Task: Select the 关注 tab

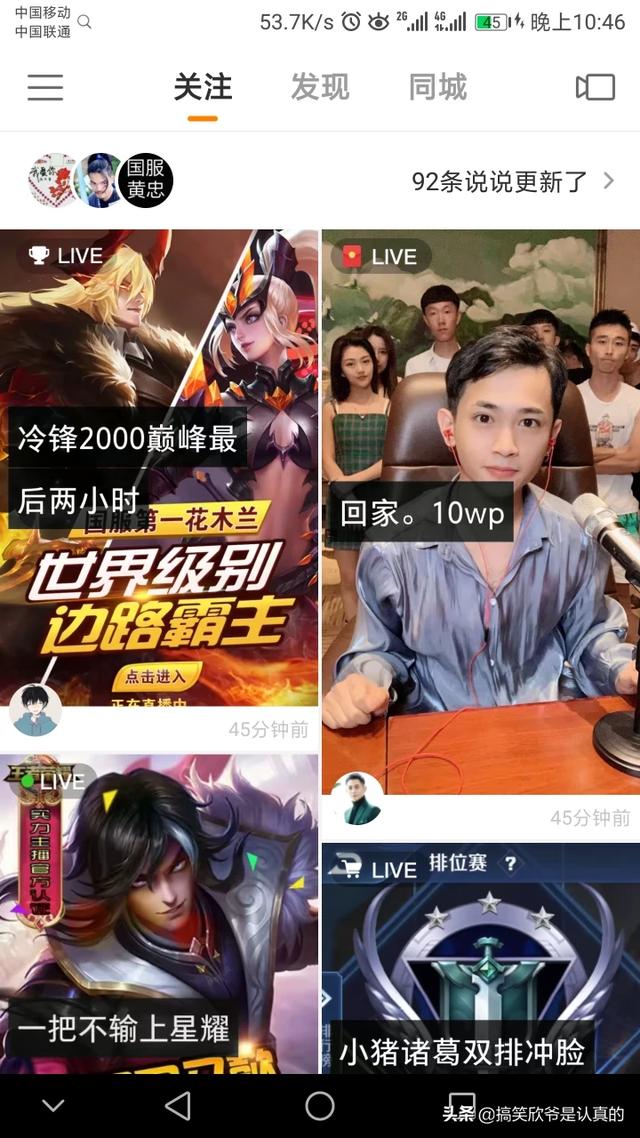Action: 202,88
